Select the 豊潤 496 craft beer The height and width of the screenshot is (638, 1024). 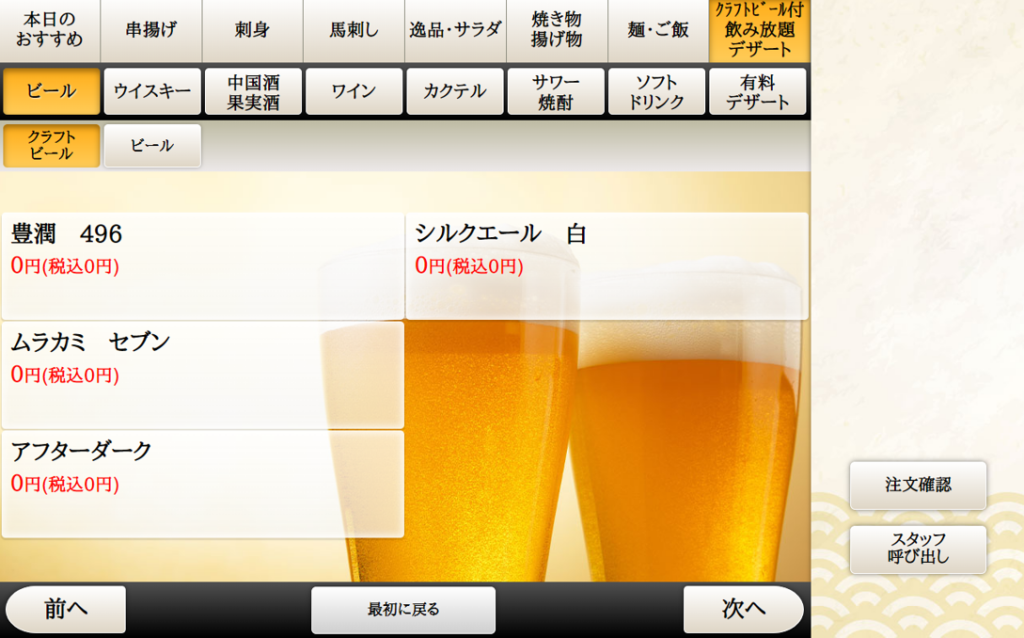202,265
